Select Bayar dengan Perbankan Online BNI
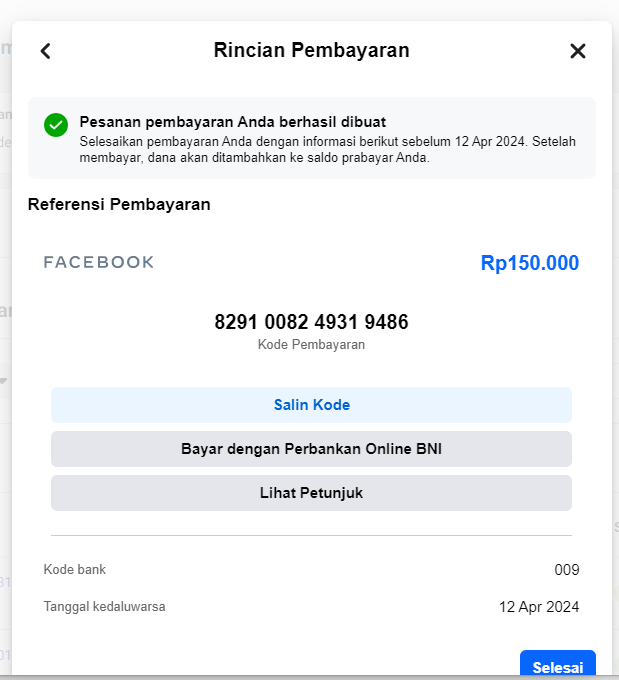 (x=311, y=448)
